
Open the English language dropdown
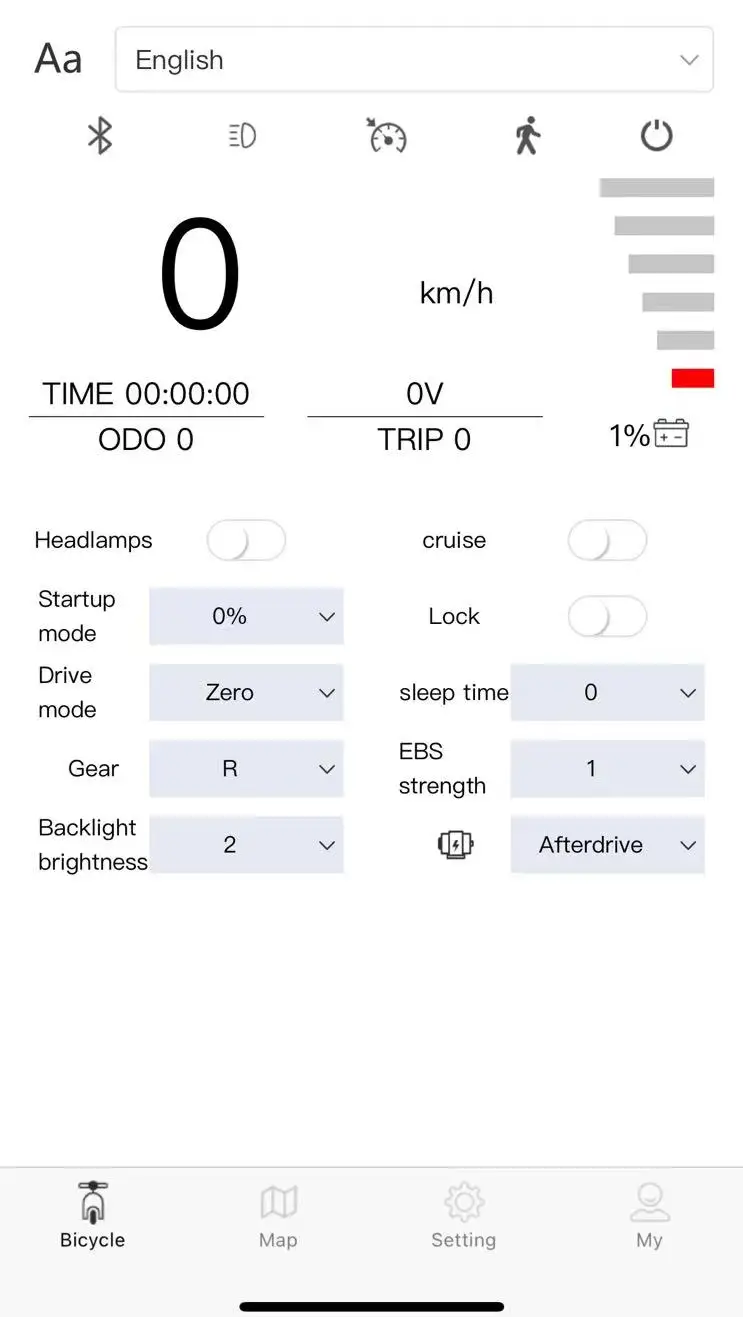coord(414,60)
